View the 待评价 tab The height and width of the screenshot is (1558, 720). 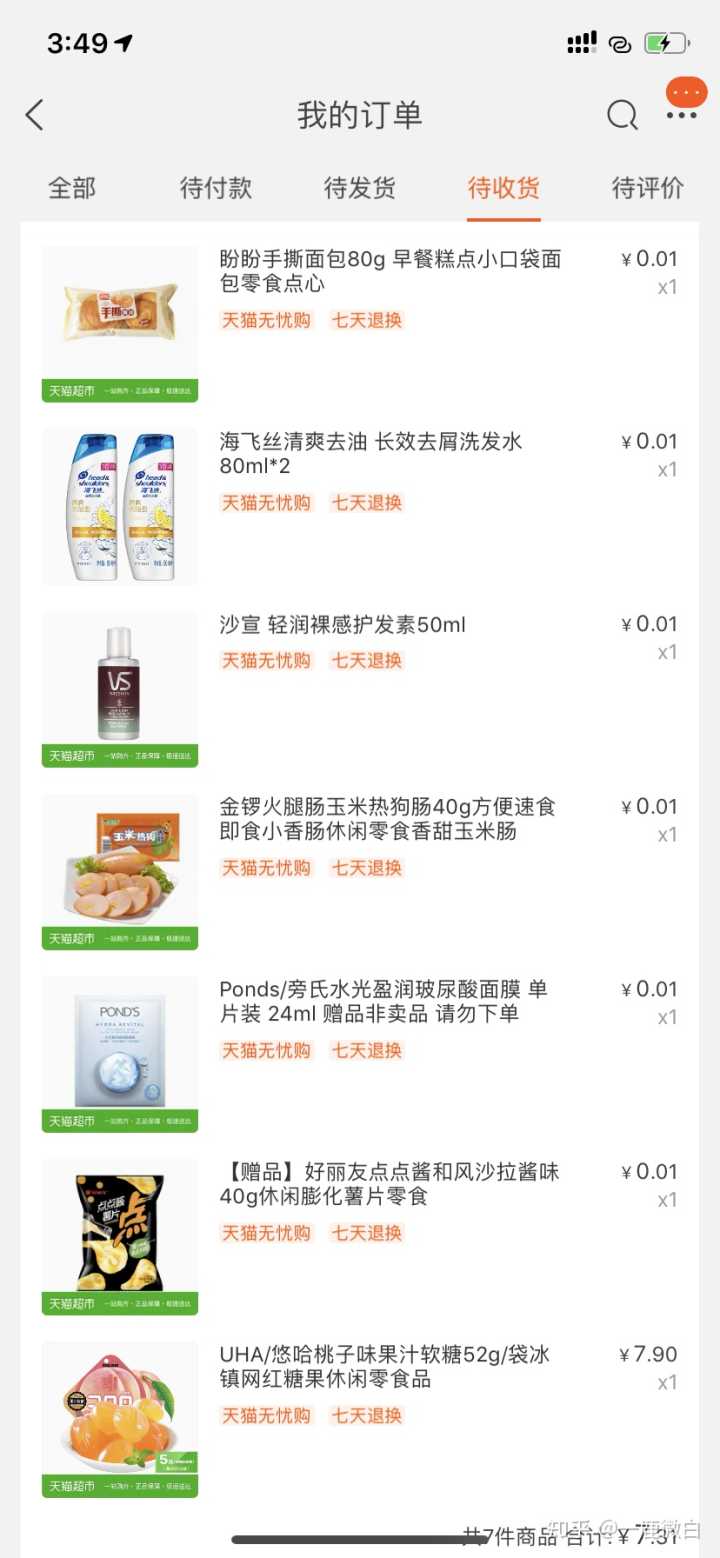648,188
